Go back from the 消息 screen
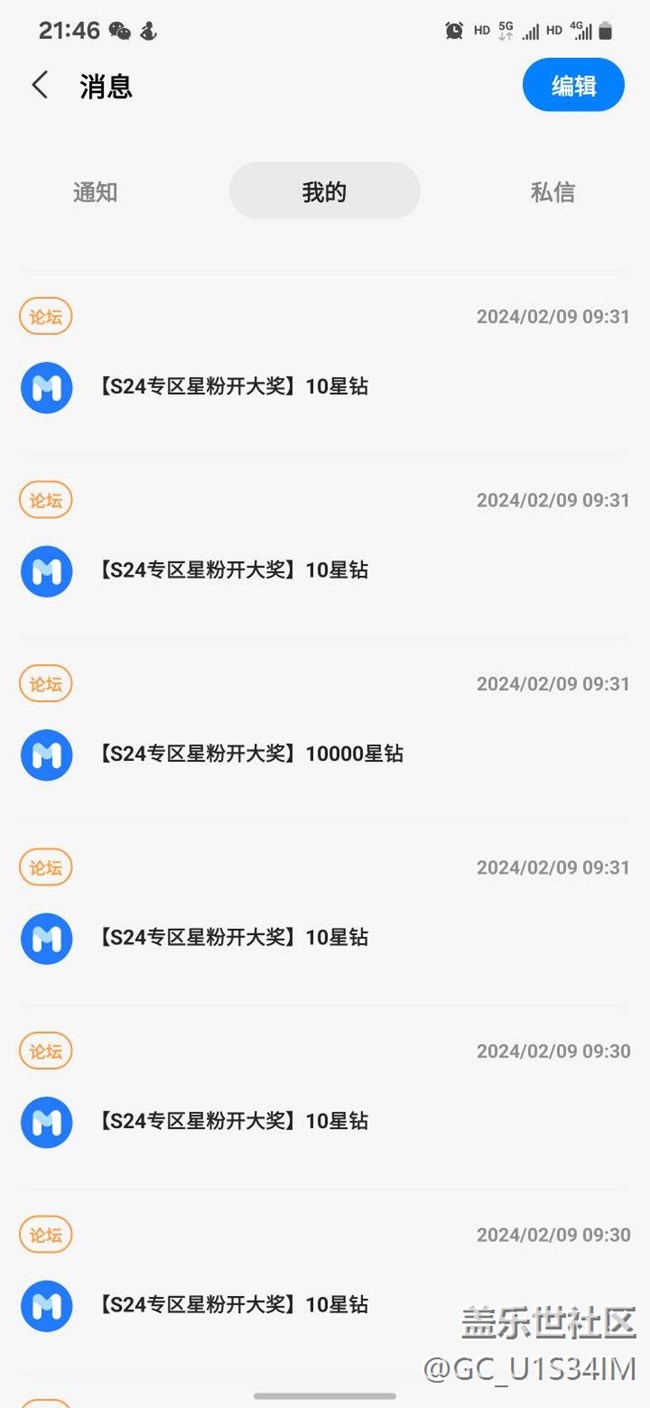This screenshot has height=1408, width=650. pos(40,86)
